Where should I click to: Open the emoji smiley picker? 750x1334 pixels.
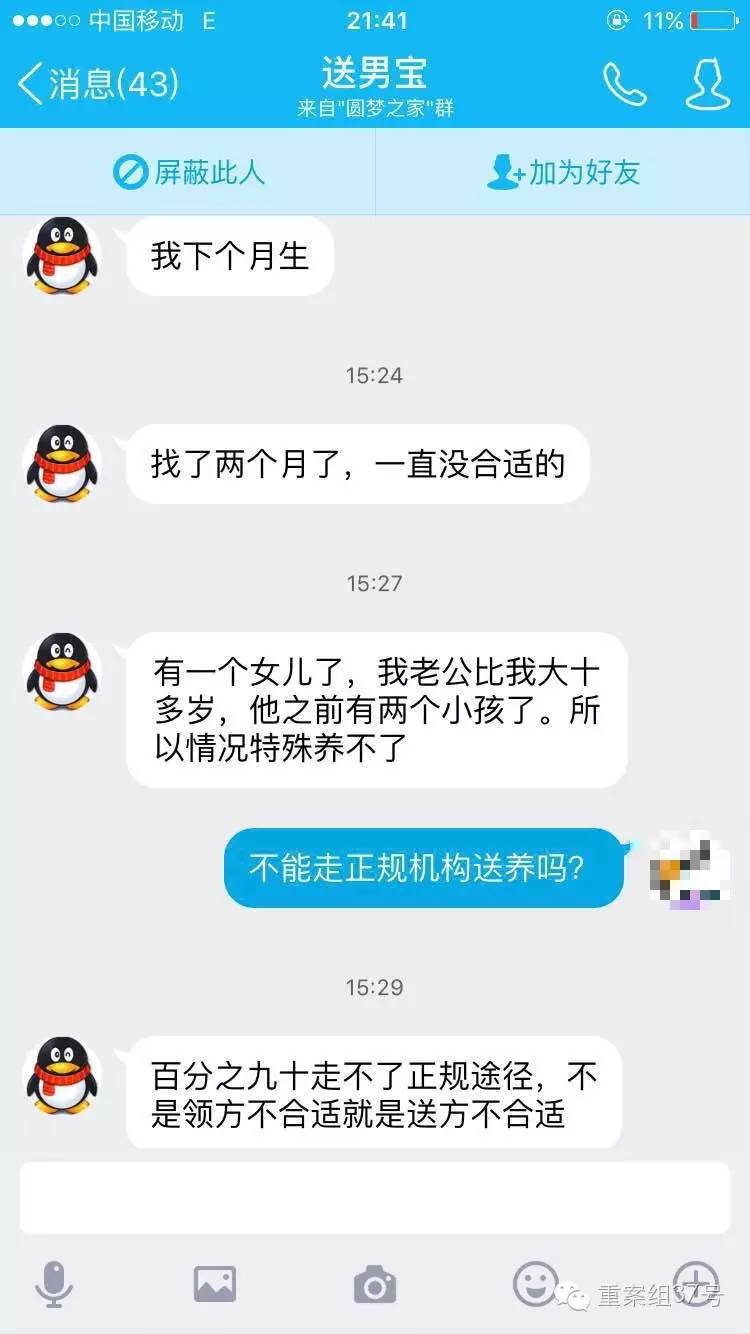[535, 1282]
